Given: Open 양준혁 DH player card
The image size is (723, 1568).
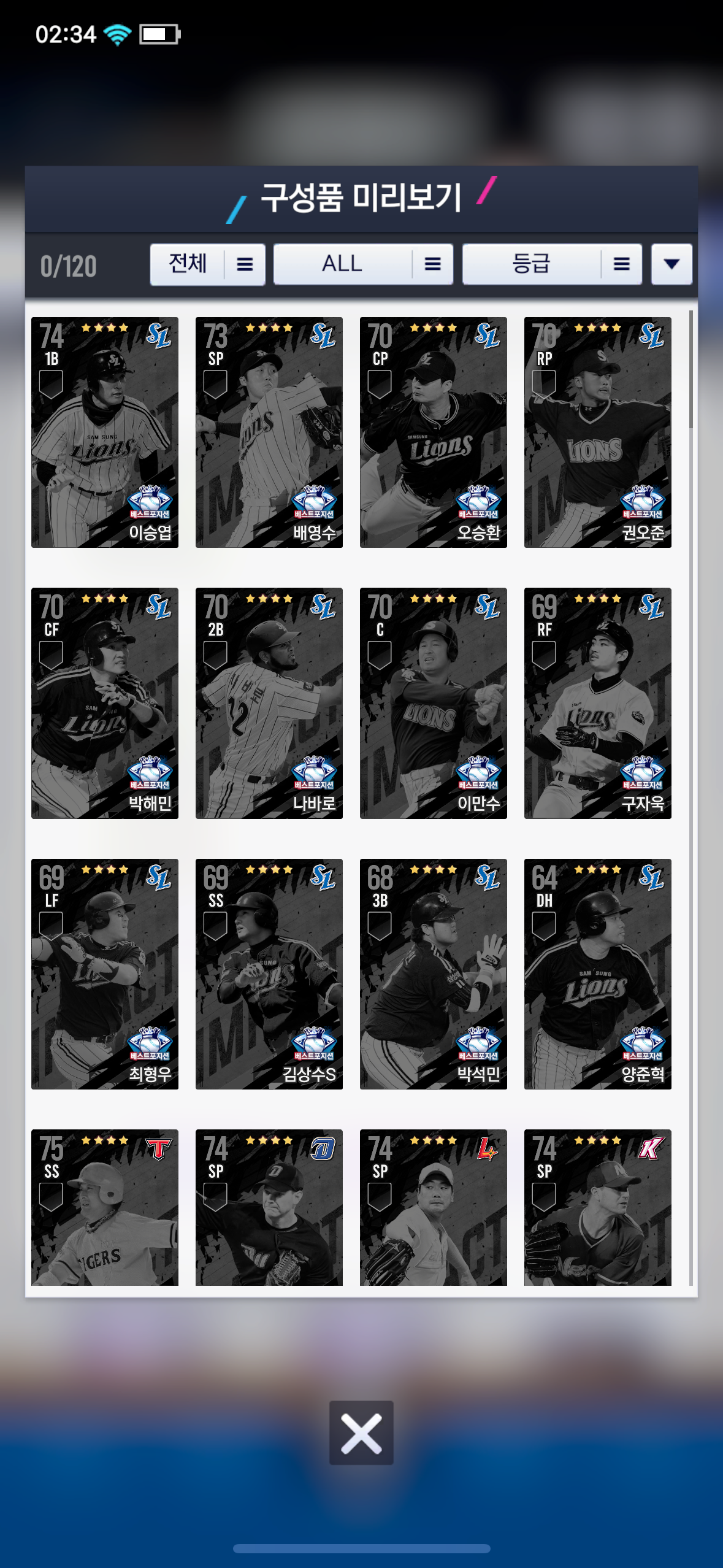Looking at the screenshot, I should pyautogui.click(x=598, y=974).
